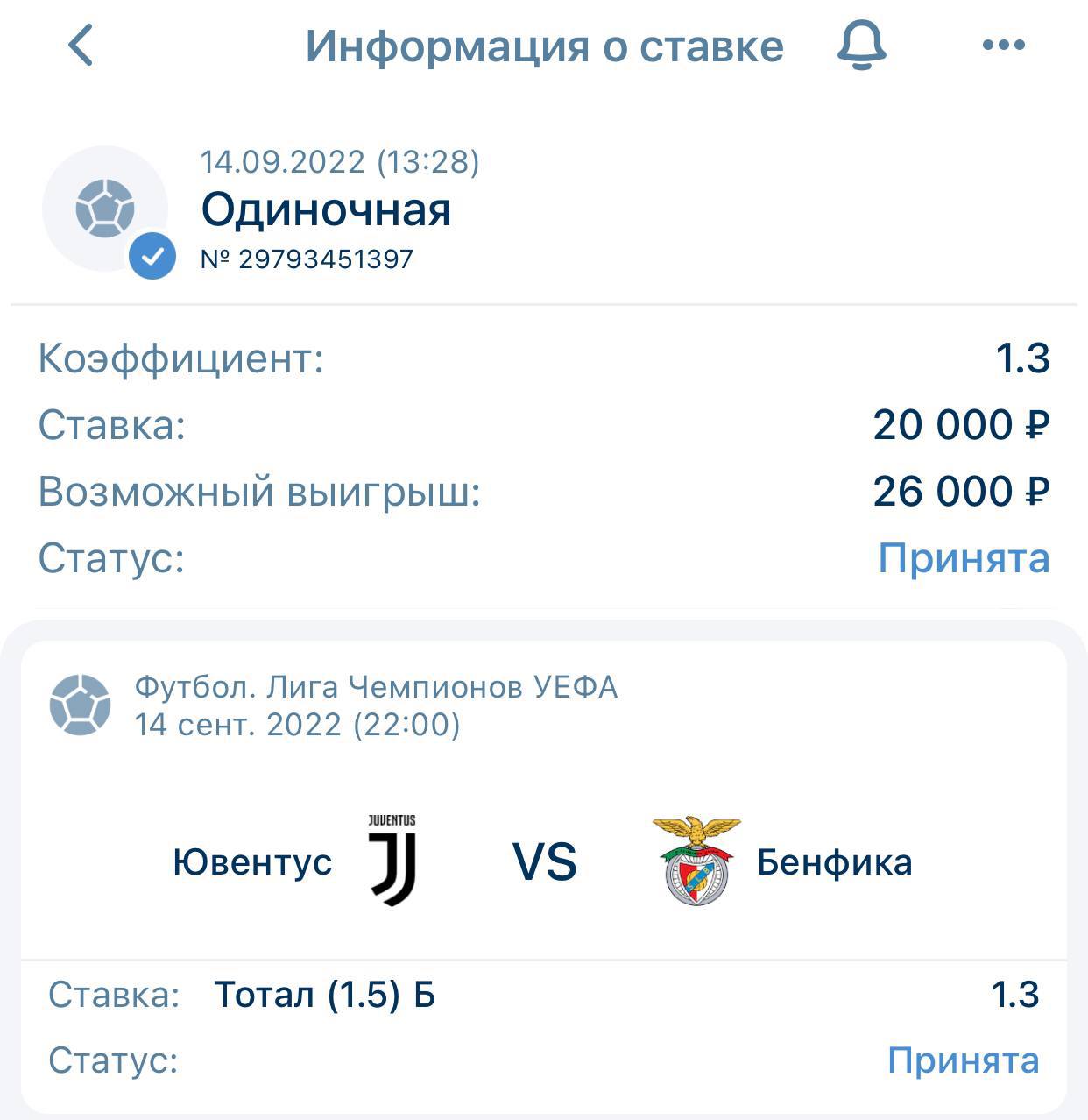Open the three-dot overflow menu
1088x1120 pixels.
tap(1004, 46)
